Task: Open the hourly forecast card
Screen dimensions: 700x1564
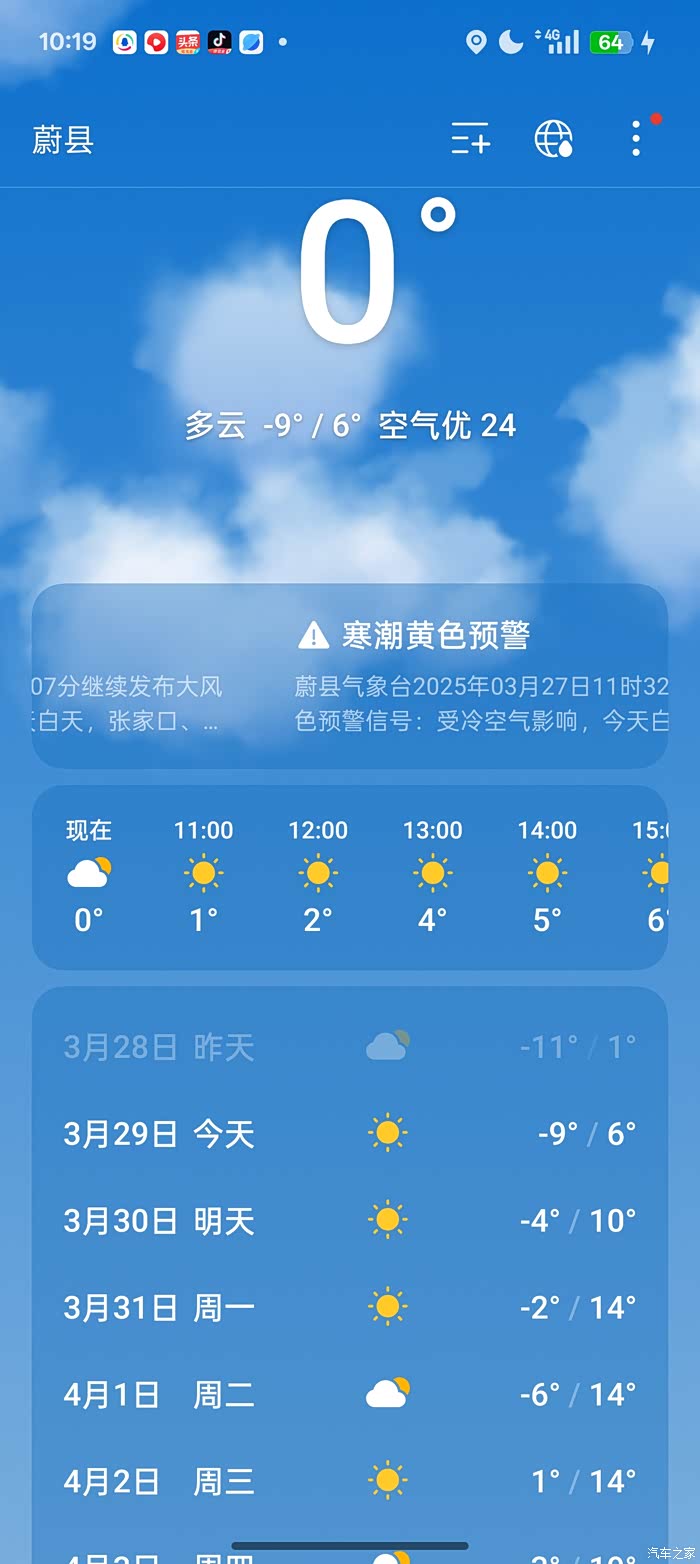Action: coord(349,877)
